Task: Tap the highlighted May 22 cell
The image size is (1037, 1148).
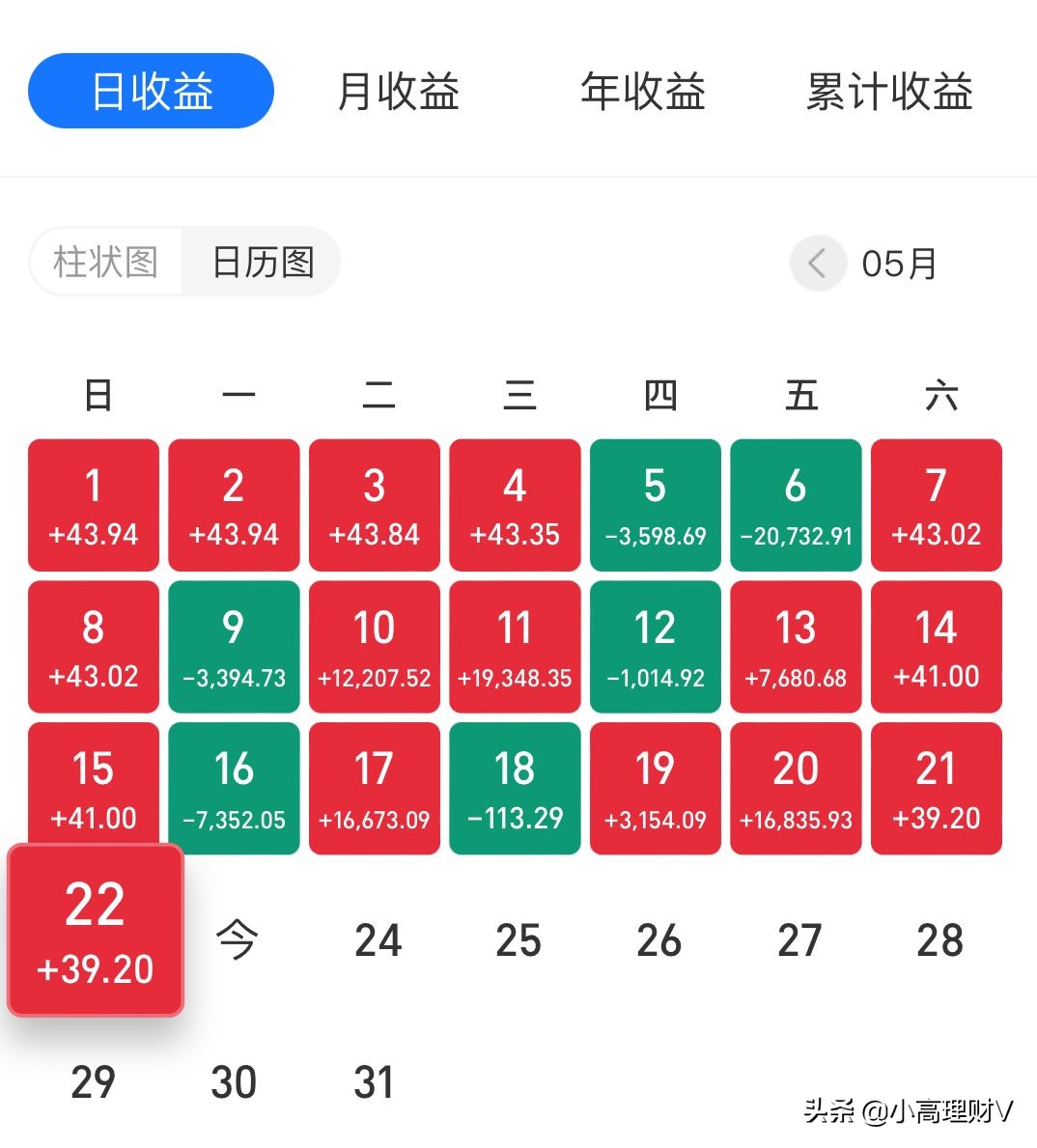Action: tap(93, 930)
